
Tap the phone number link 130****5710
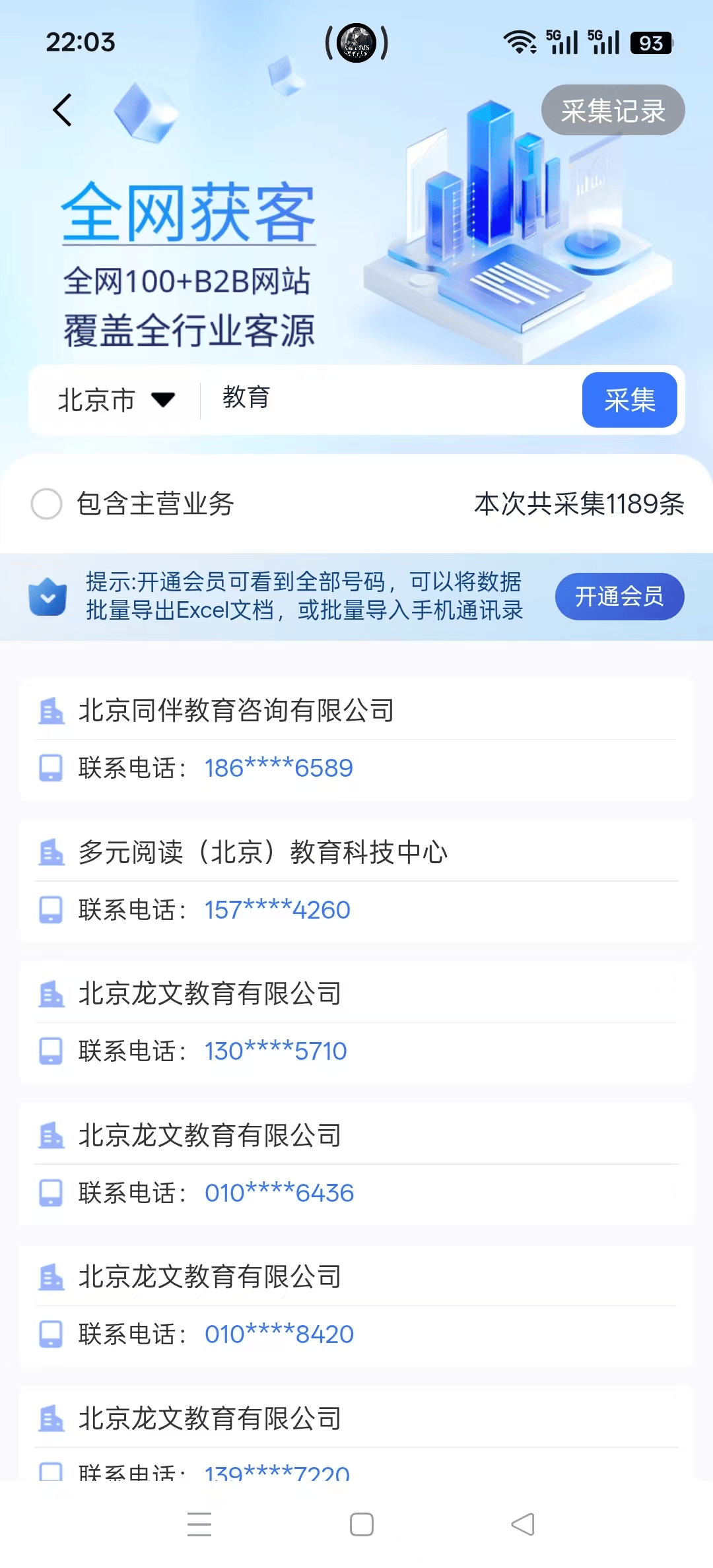(275, 1051)
